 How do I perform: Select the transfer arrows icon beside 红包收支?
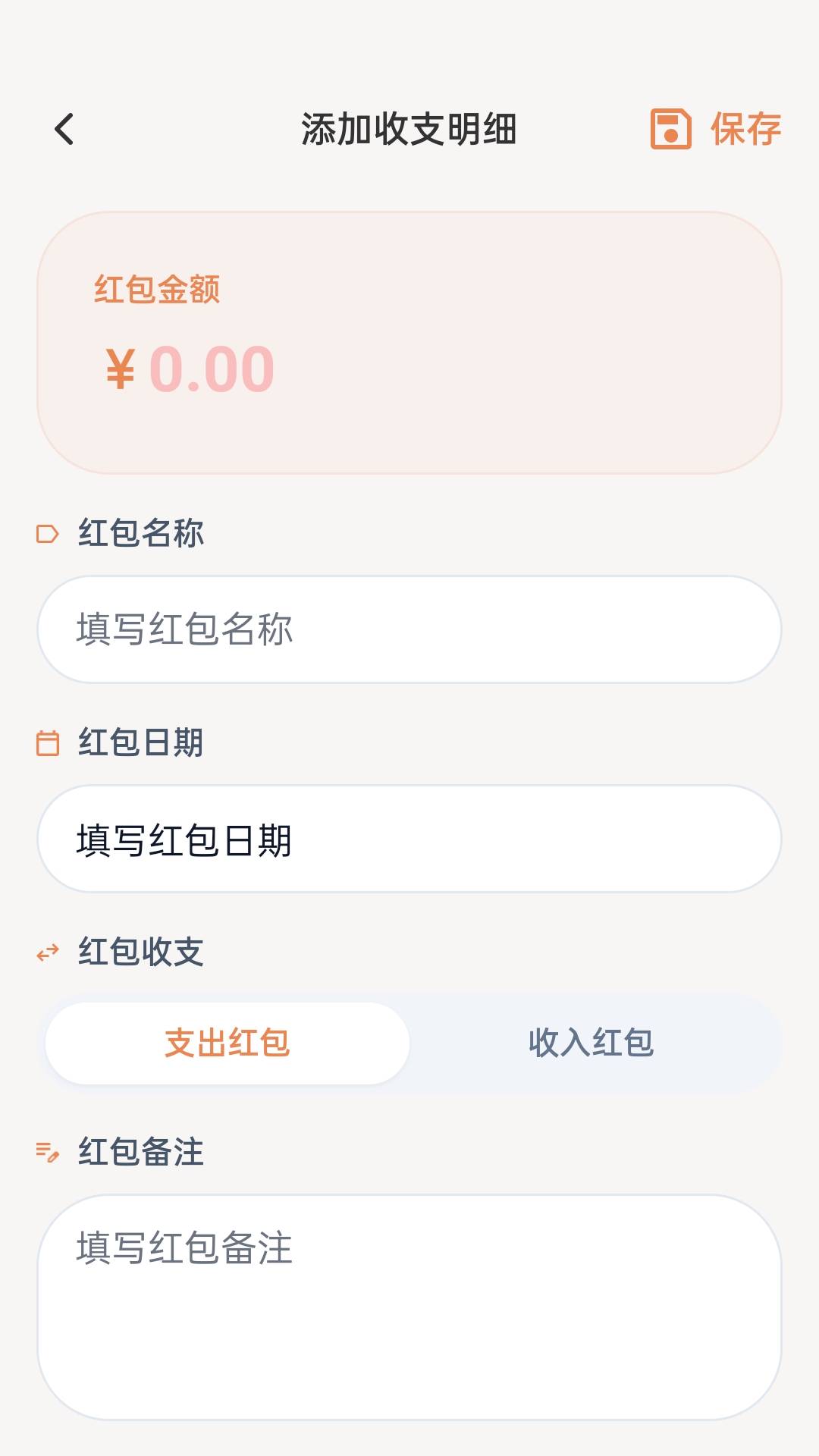48,950
